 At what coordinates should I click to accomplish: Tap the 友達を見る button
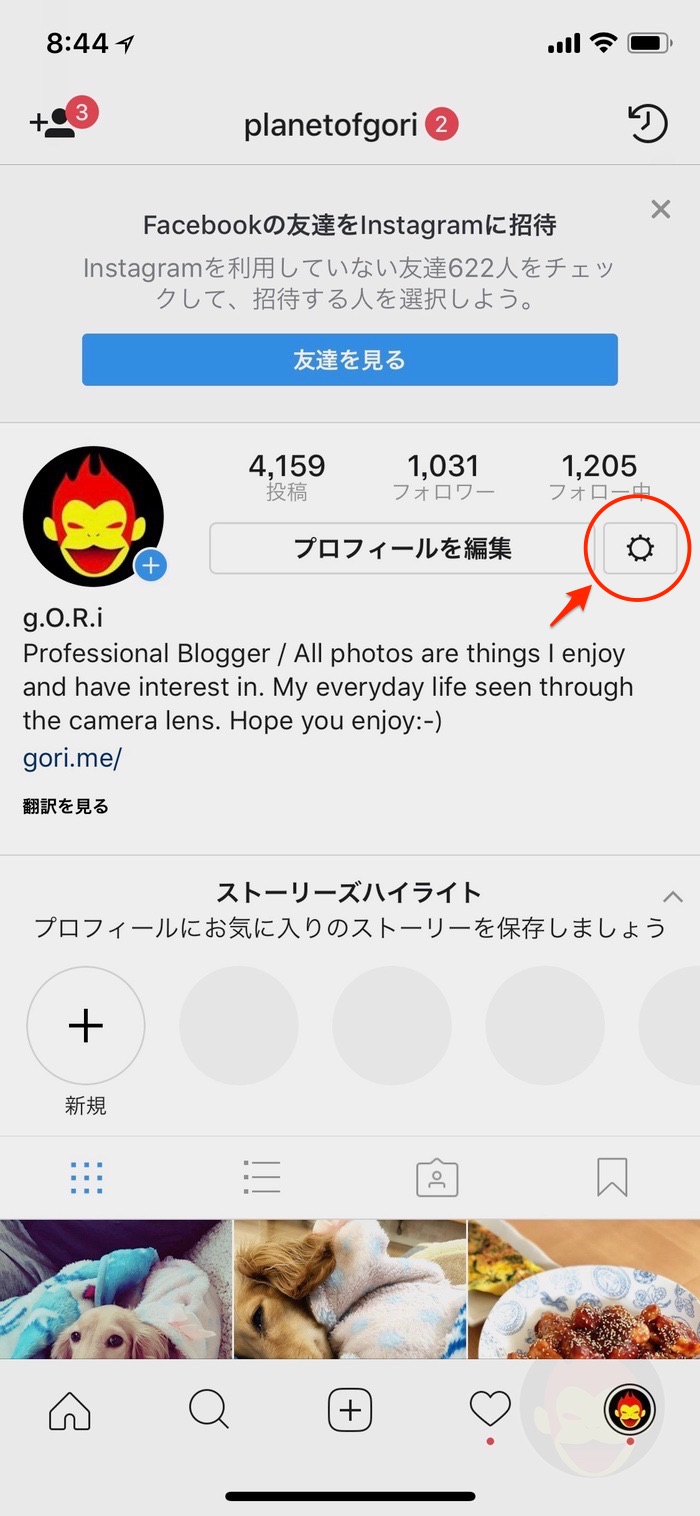tap(349, 359)
